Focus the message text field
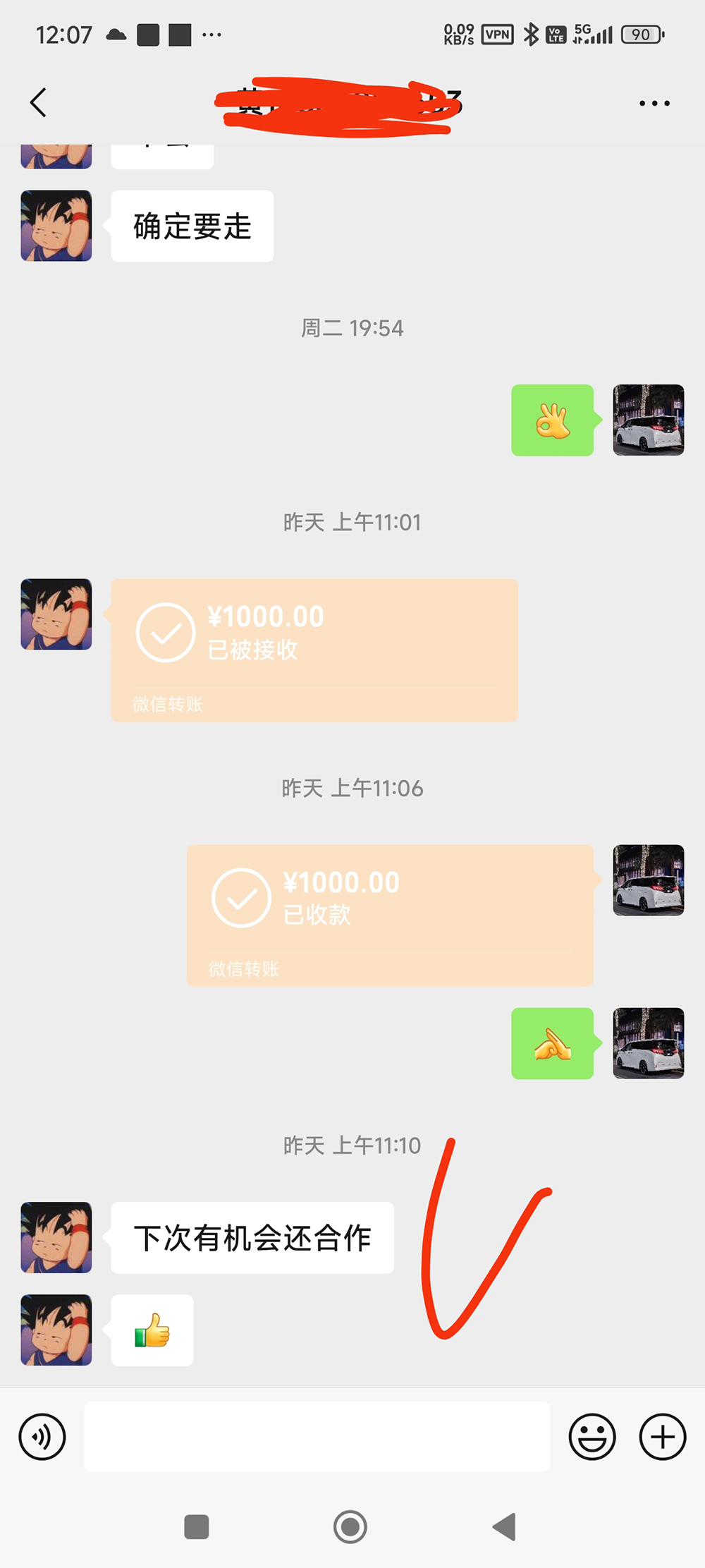 [317, 1437]
